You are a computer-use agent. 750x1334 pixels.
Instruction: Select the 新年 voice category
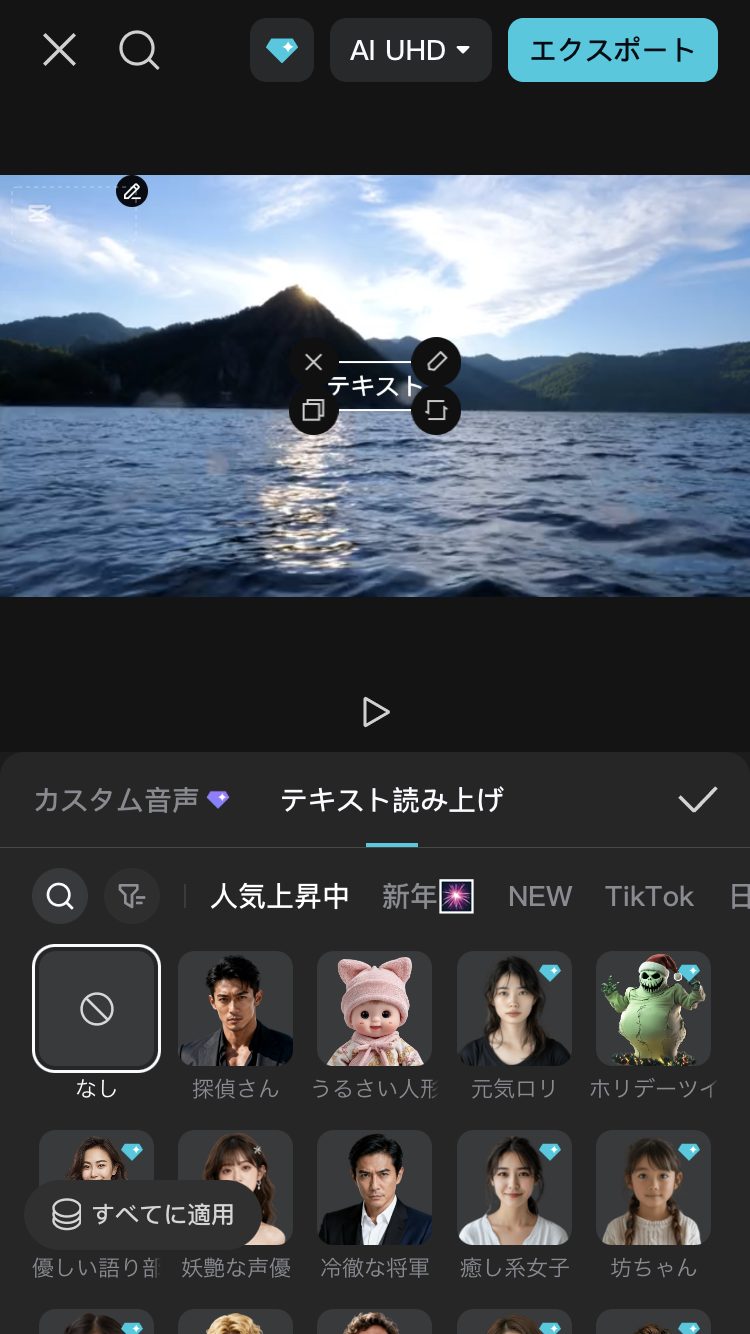[x=427, y=896]
